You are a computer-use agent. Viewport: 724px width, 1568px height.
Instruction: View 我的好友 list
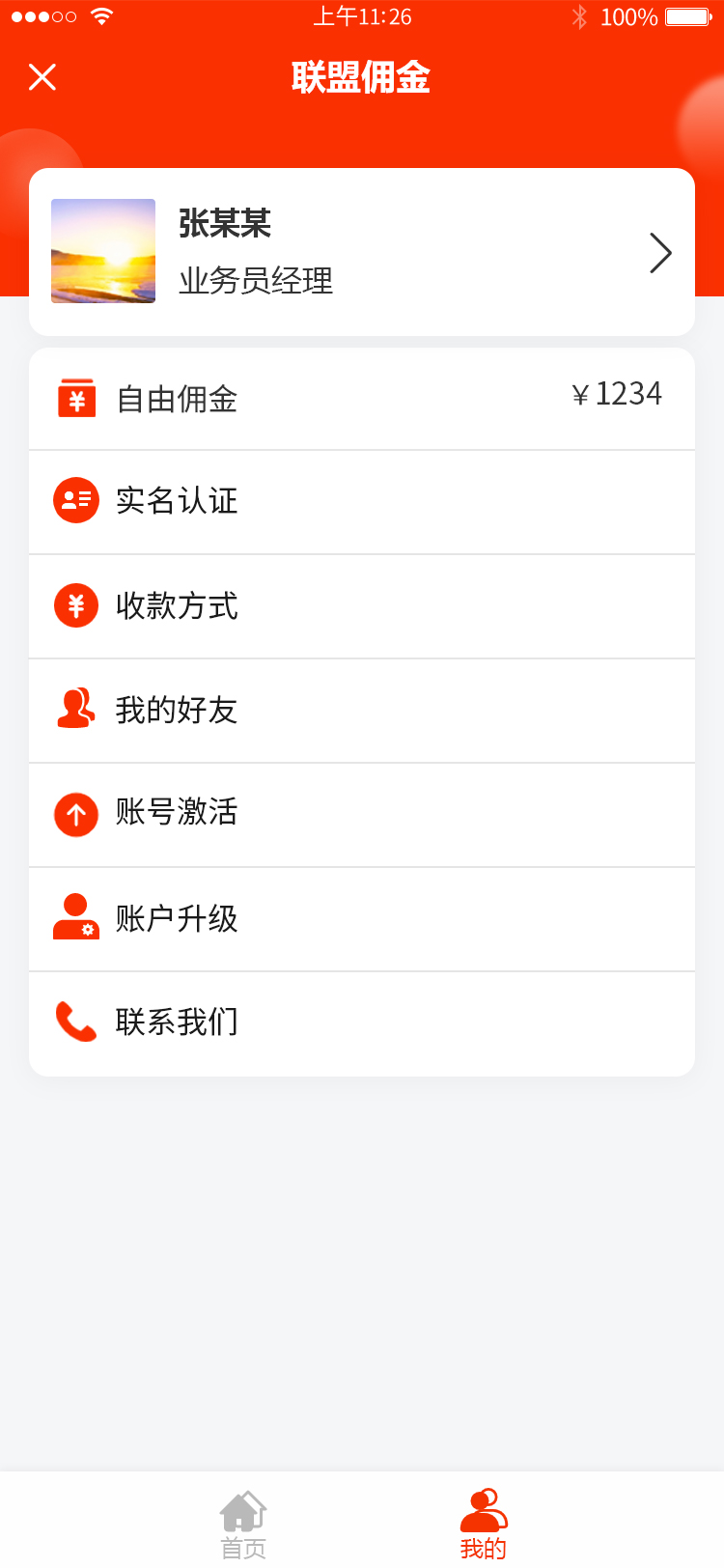[x=362, y=711]
